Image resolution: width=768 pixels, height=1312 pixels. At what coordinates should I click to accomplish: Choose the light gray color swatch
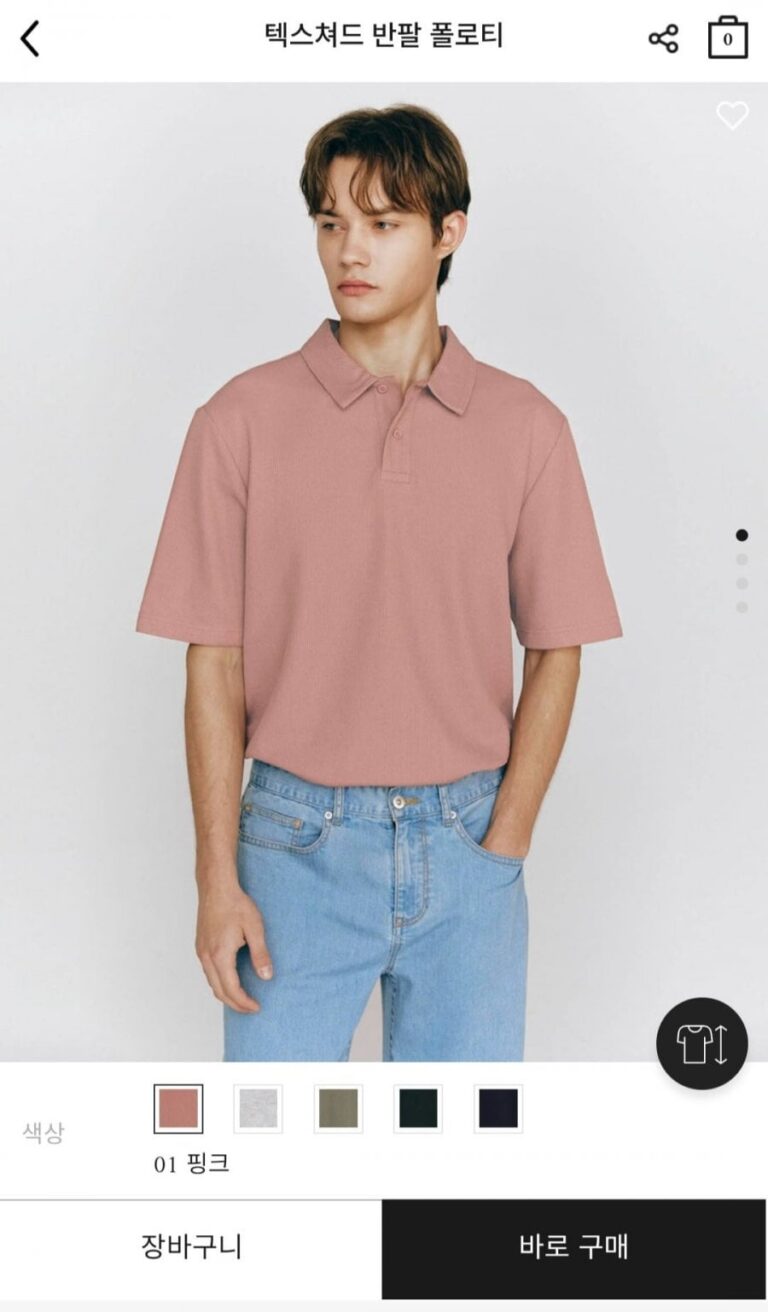click(258, 1108)
